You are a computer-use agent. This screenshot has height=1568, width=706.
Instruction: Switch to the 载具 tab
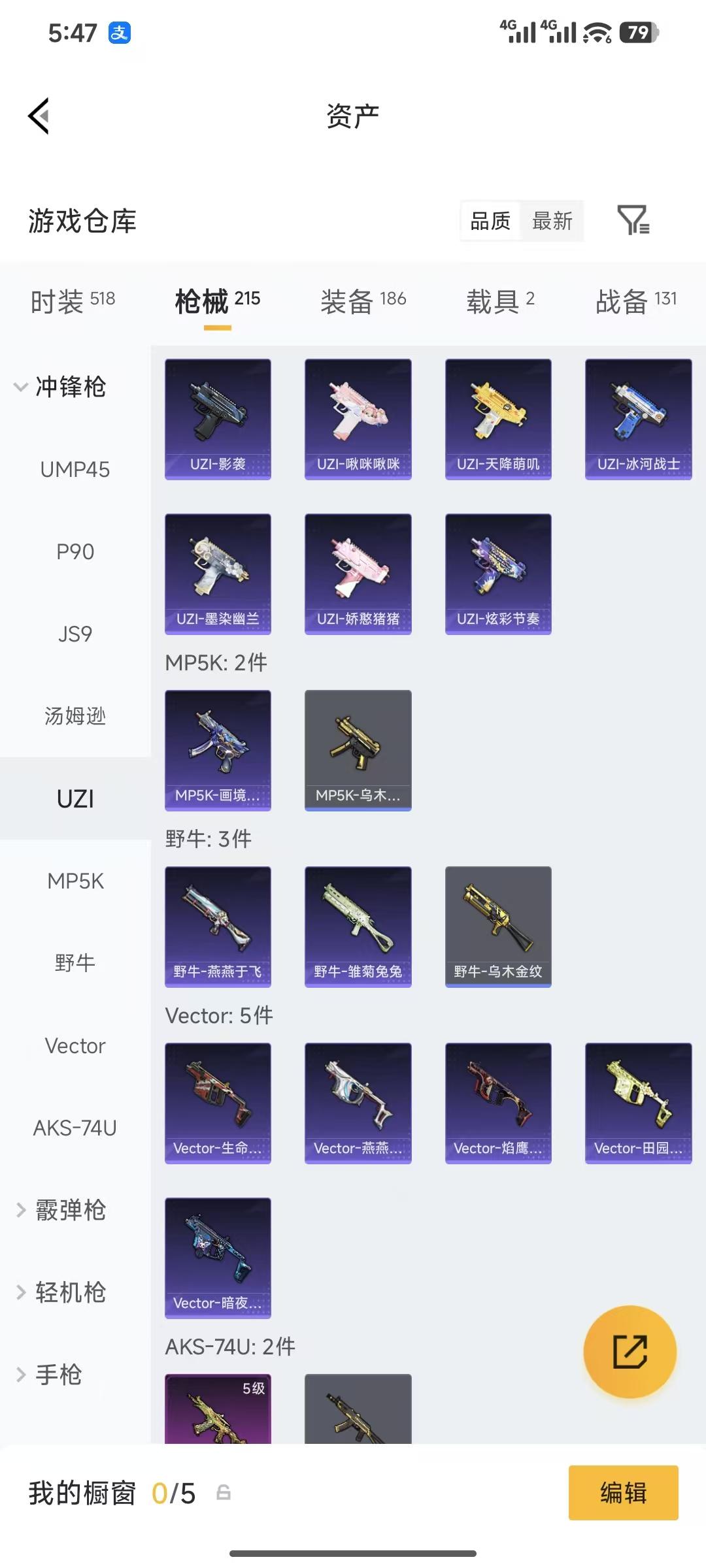click(500, 301)
